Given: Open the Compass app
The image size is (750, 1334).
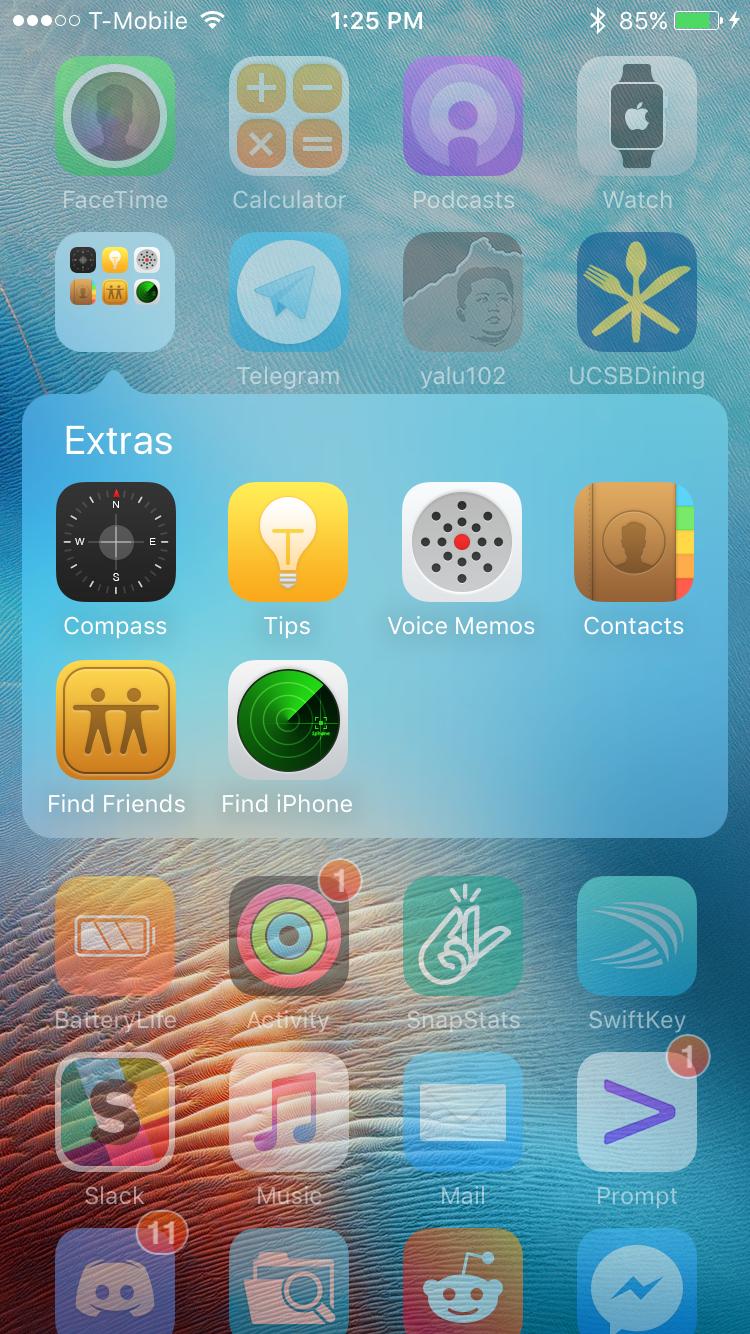Looking at the screenshot, I should pyautogui.click(x=116, y=542).
